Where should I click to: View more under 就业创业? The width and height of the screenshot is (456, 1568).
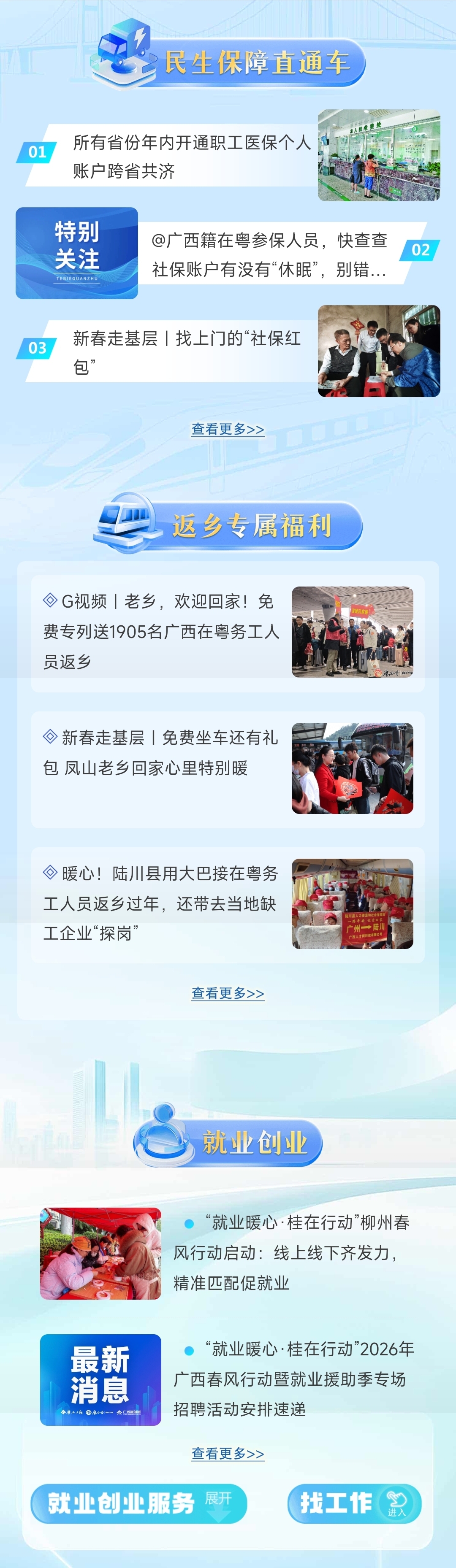pos(228,1454)
